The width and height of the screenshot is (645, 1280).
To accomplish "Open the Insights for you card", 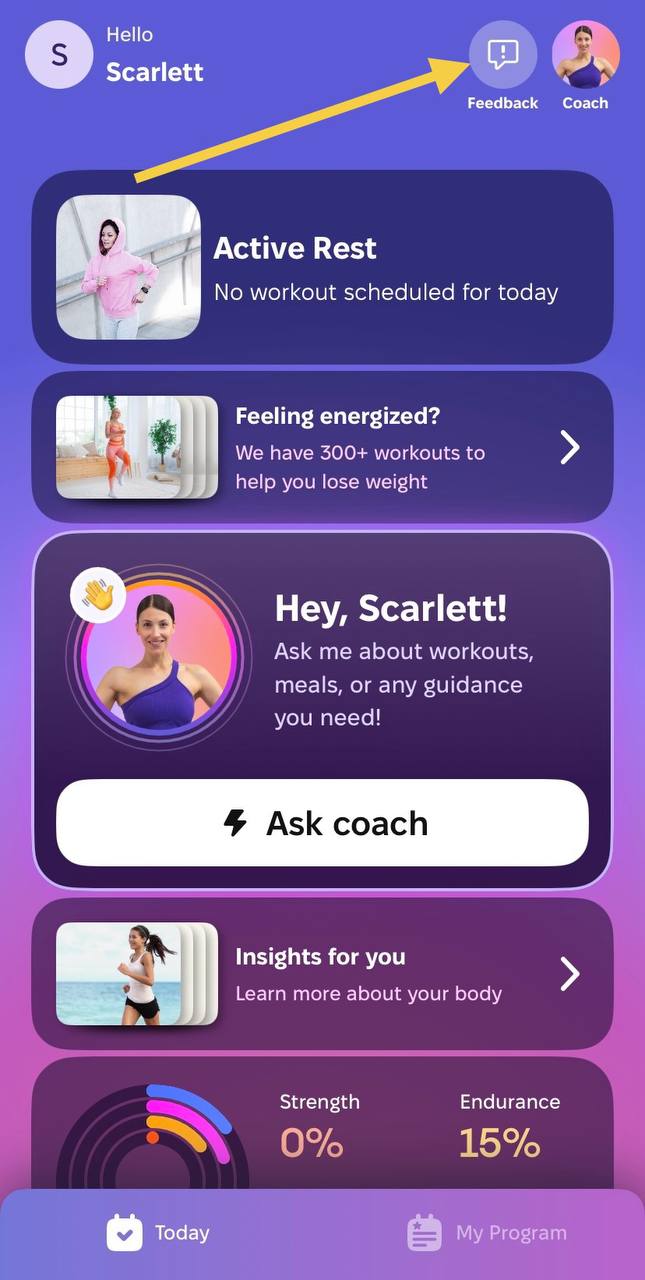I will pyautogui.click(x=322, y=974).
